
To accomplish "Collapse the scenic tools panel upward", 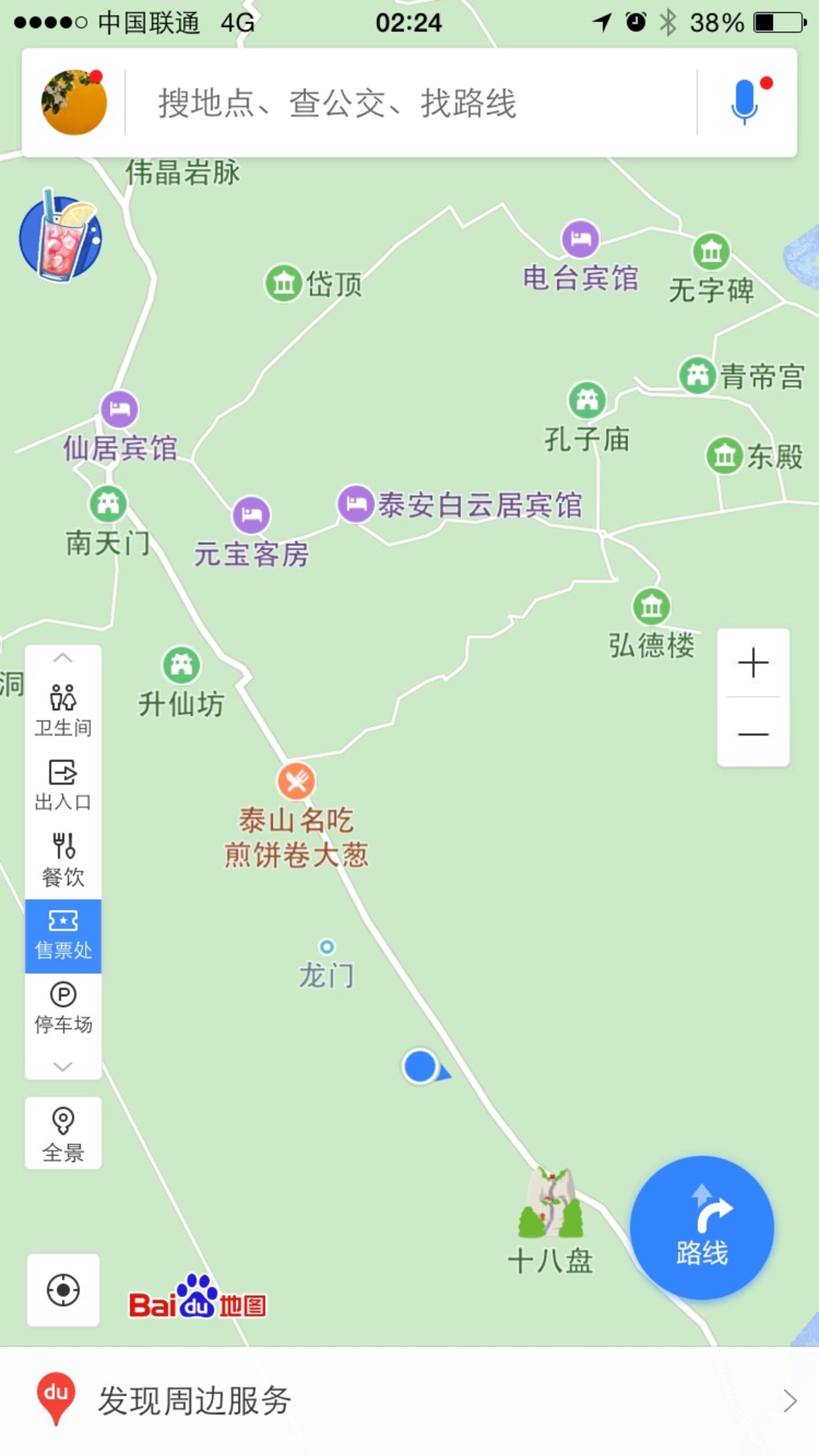I will click(63, 658).
